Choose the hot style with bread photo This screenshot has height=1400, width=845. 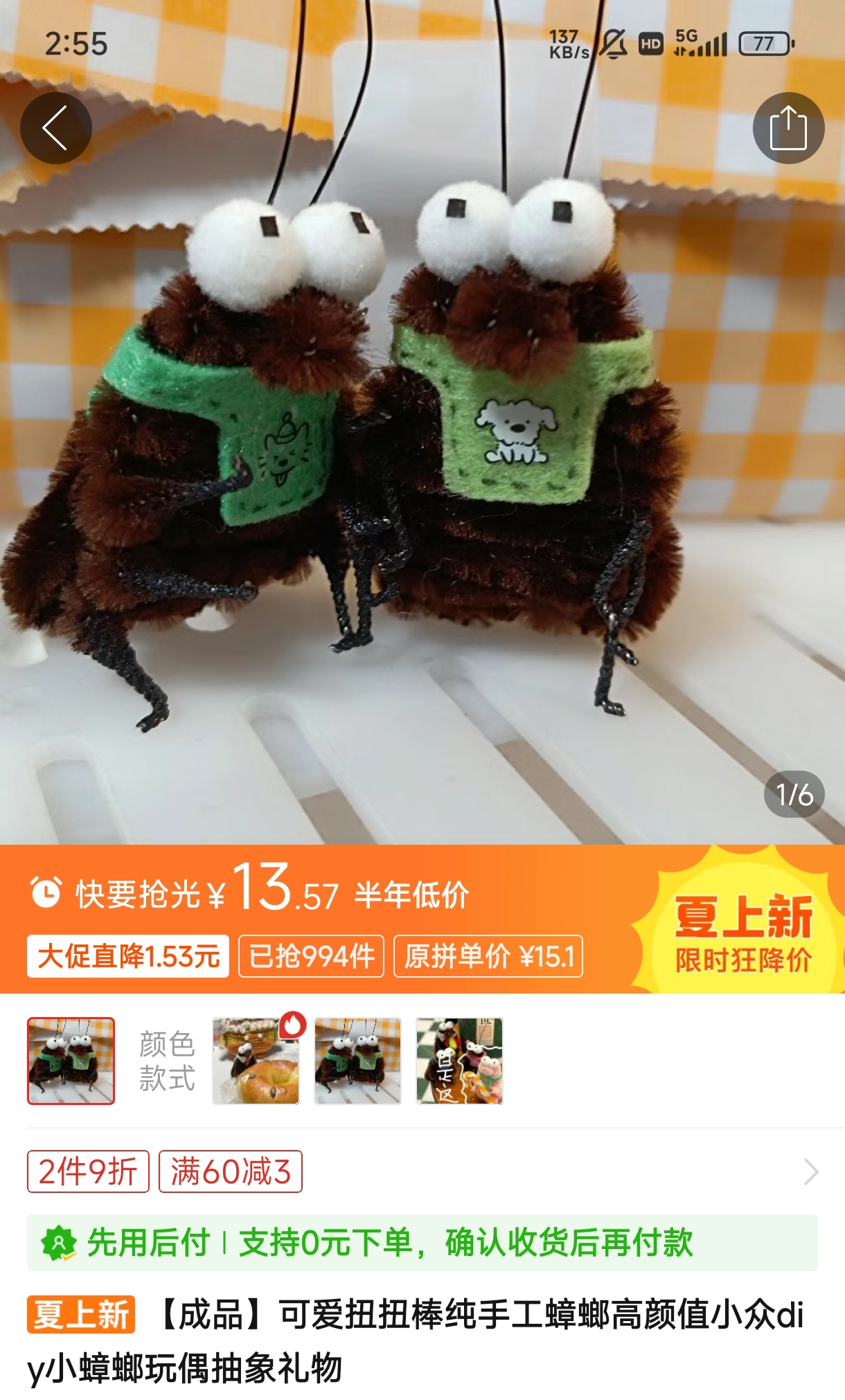click(x=256, y=1061)
